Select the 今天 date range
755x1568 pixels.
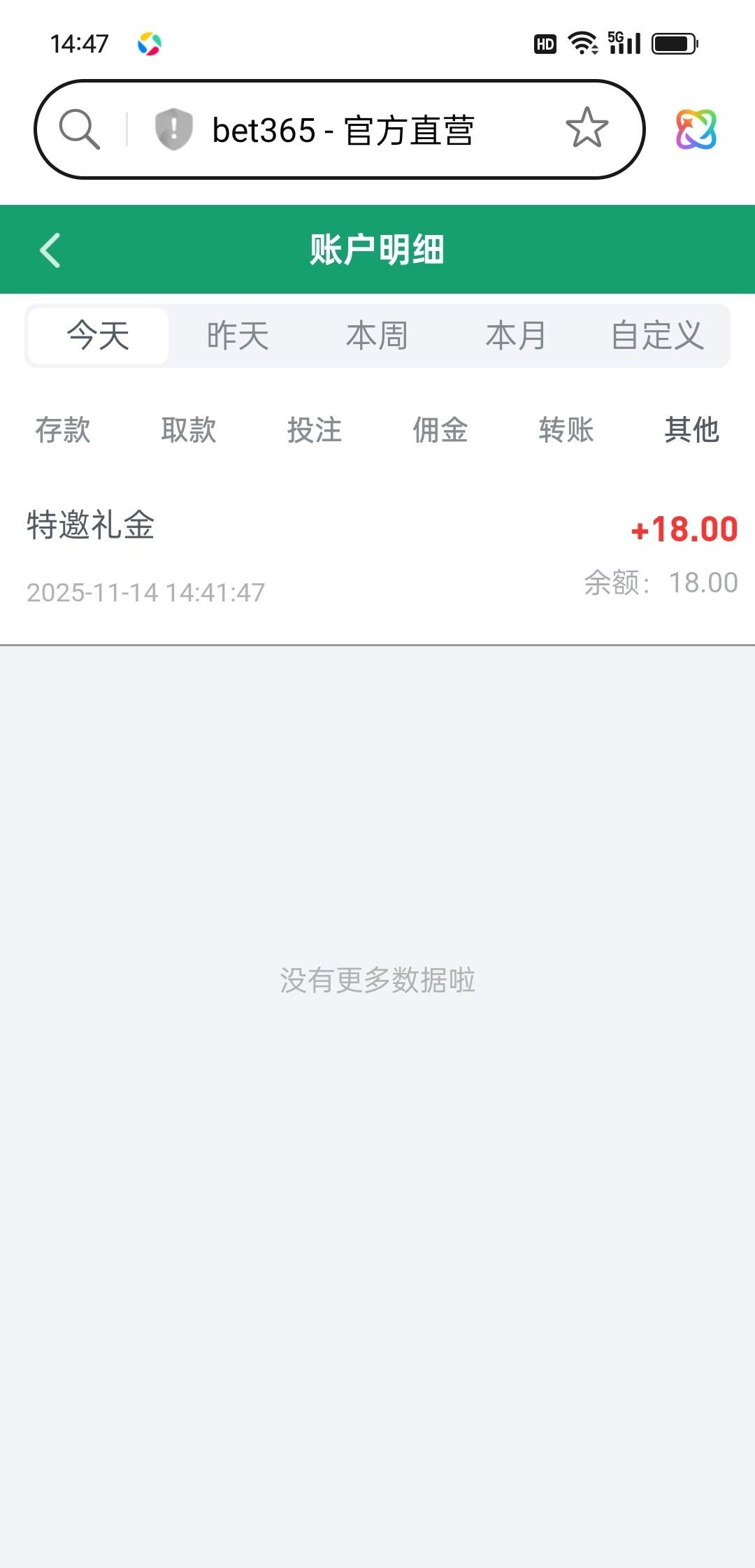[x=98, y=336]
